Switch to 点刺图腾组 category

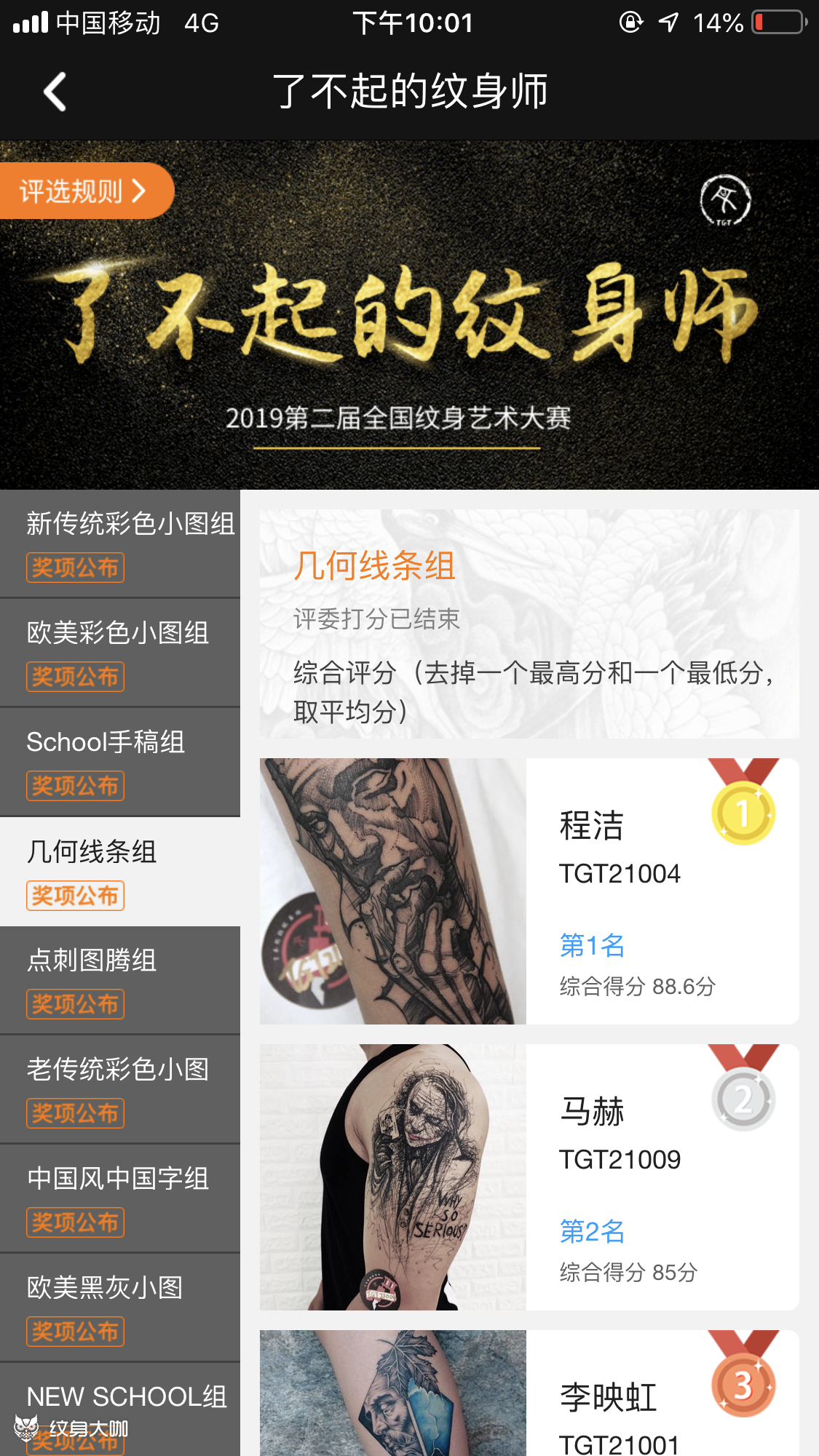click(x=120, y=979)
